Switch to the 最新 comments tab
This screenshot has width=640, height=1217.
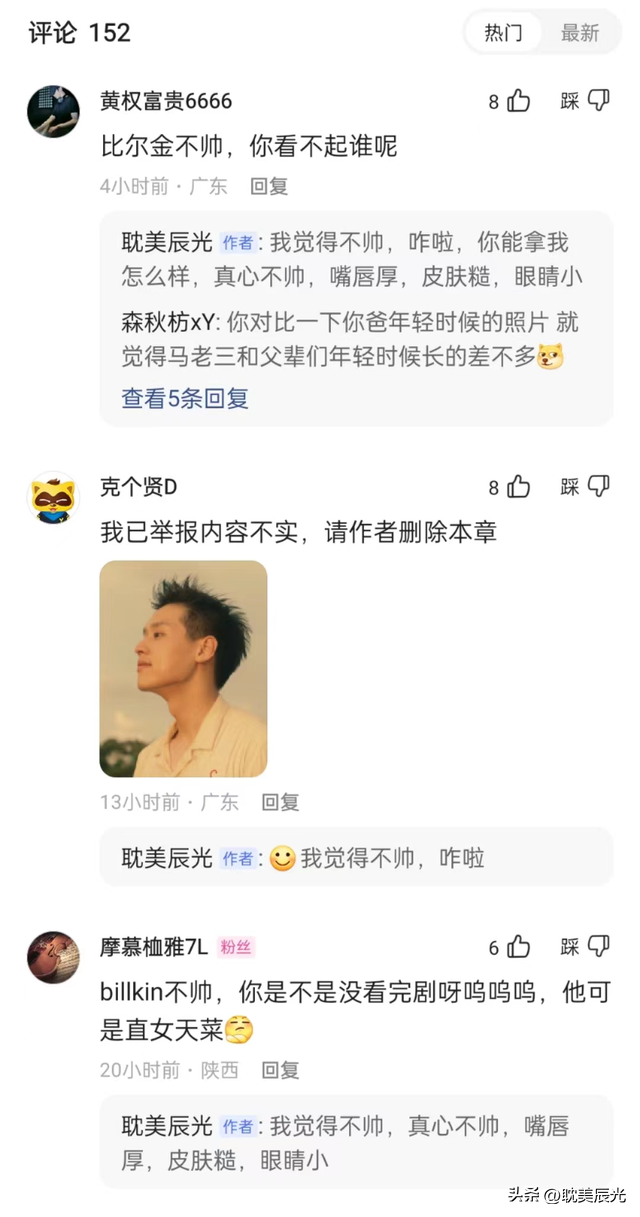coord(579,33)
